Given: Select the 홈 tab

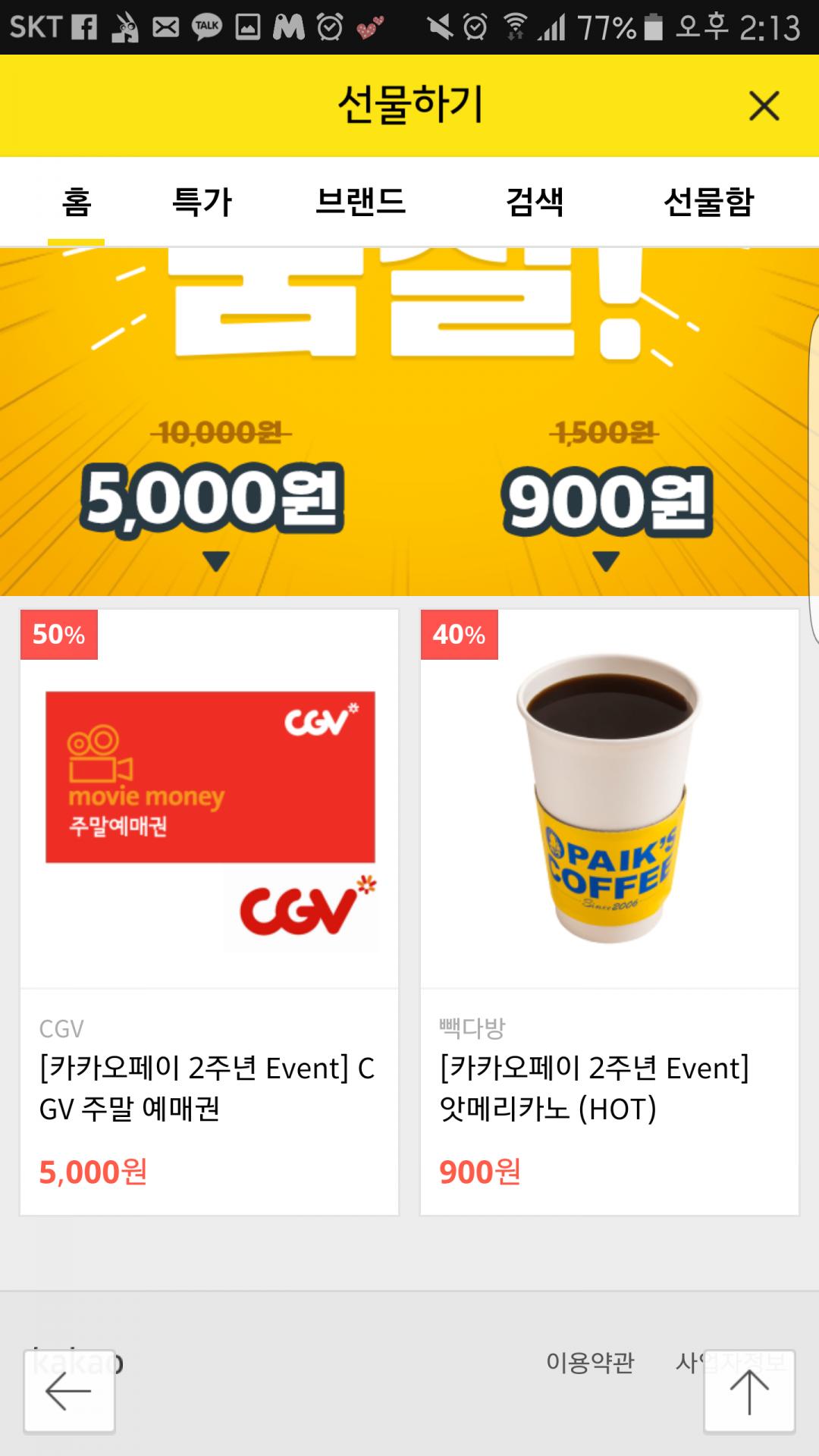Looking at the screenshot, I should (x=76, y=202).
